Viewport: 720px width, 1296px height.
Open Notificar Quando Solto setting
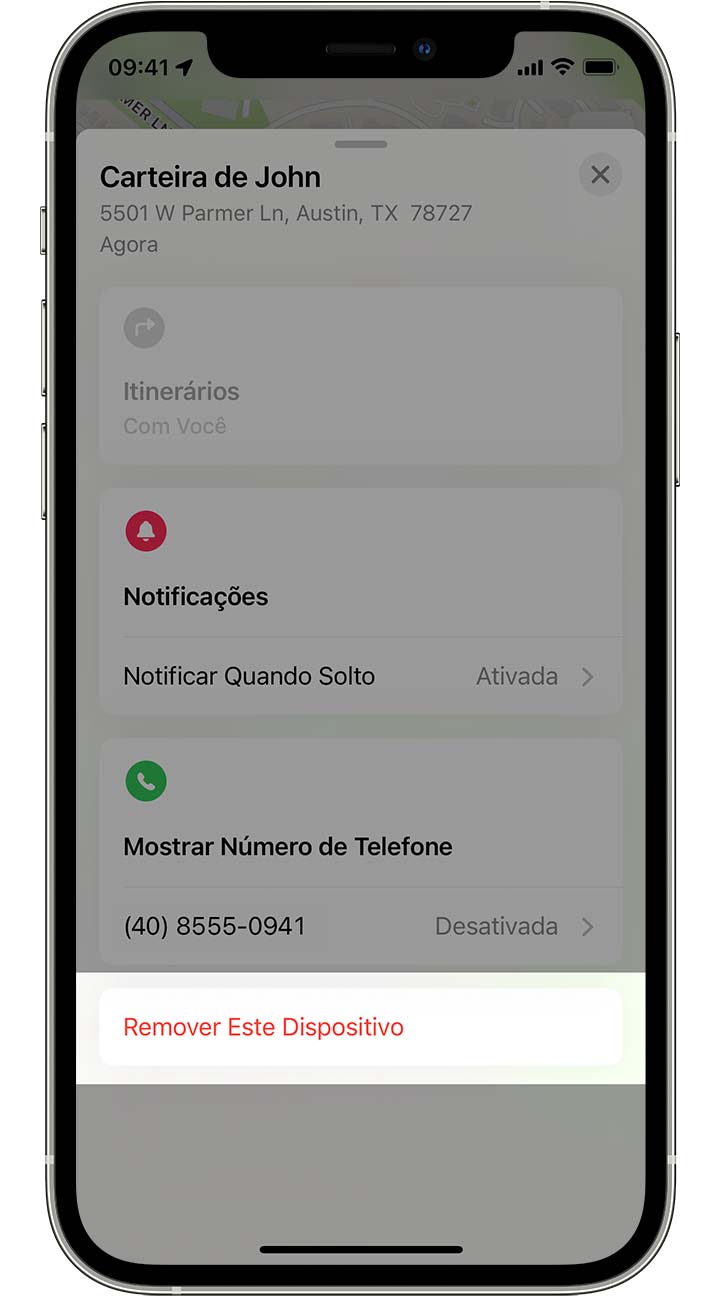(x=360, y=677)
